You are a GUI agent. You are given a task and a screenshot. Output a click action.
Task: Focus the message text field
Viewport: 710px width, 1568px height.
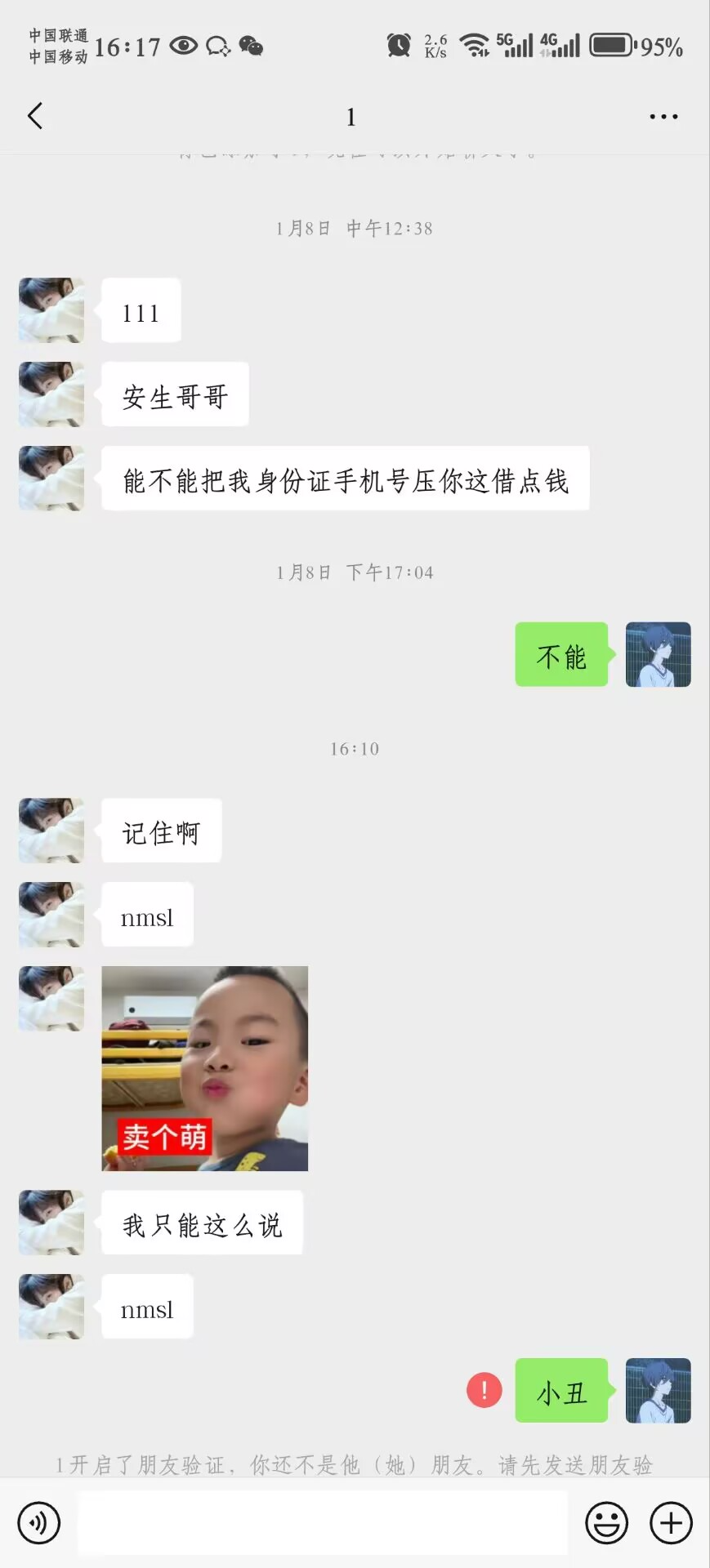click(322, 1522)
